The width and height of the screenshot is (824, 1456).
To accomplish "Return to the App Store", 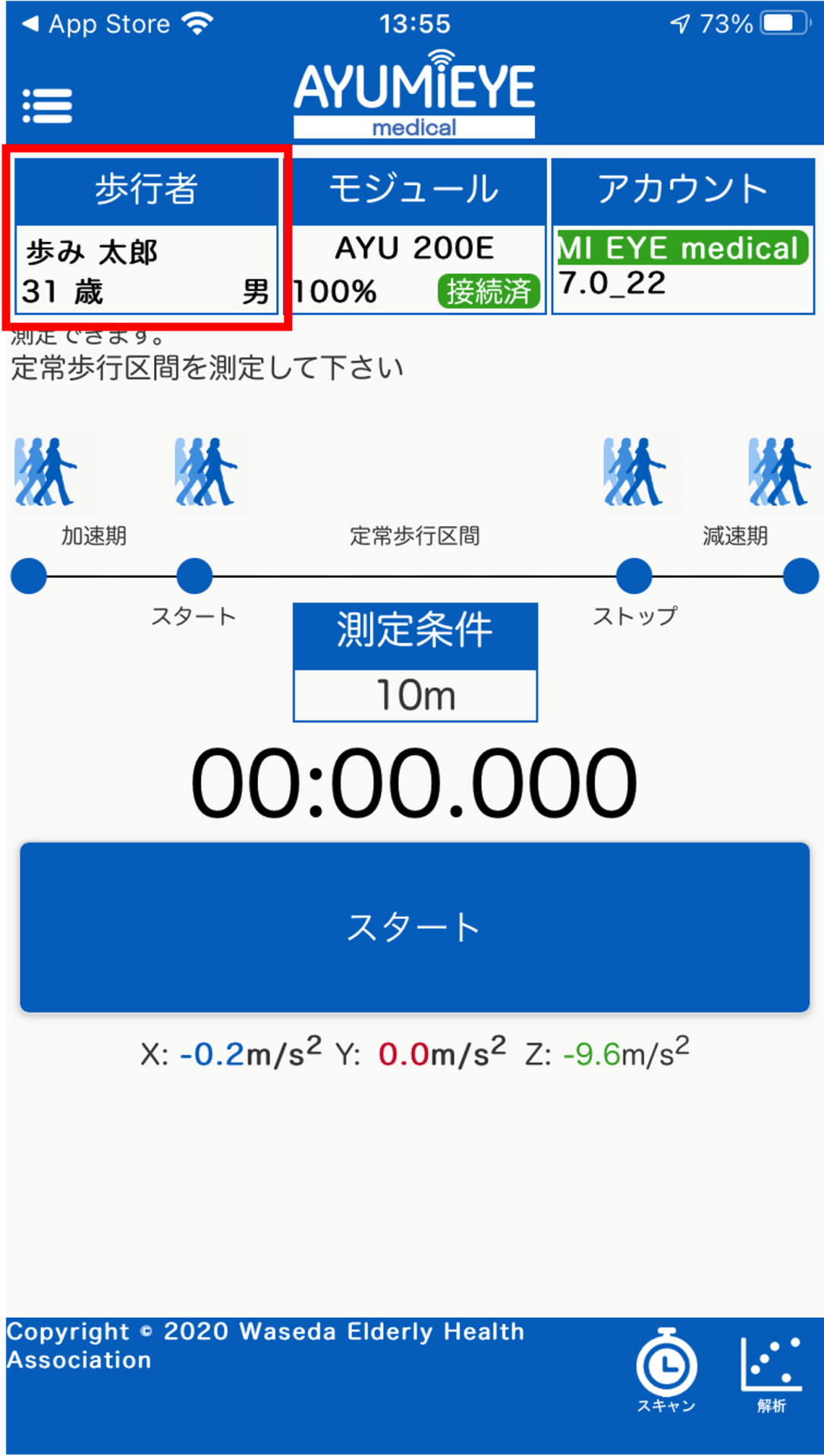I will pos(97,24).
